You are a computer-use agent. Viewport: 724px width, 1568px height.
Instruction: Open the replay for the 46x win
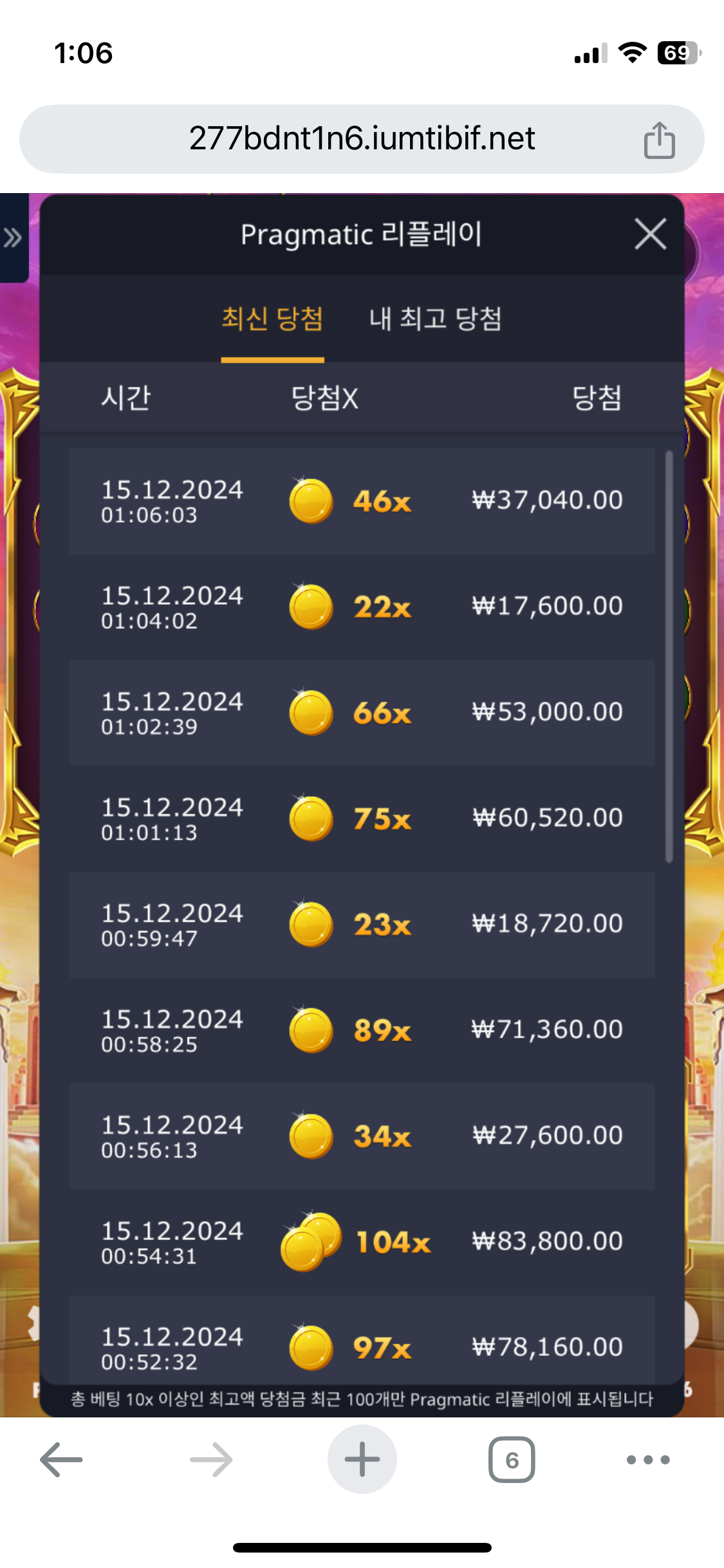362,501
